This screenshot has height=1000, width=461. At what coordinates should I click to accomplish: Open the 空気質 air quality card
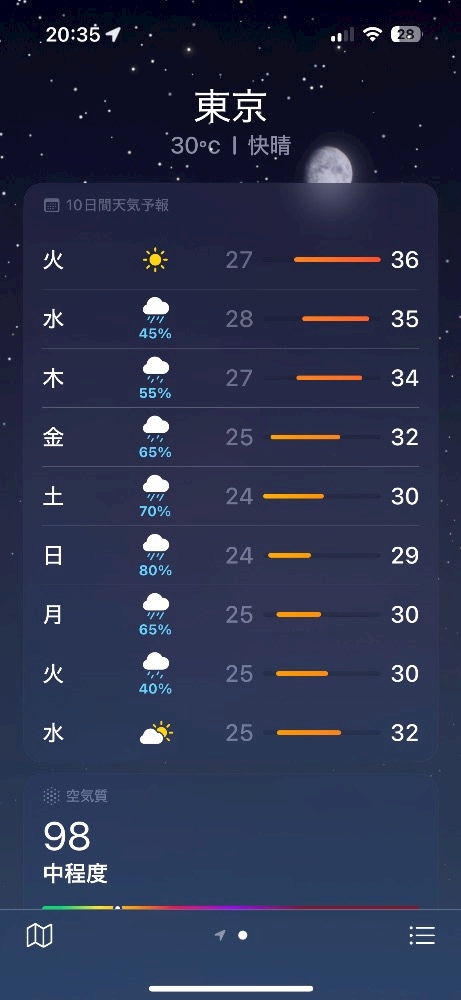tap(230, 842)
